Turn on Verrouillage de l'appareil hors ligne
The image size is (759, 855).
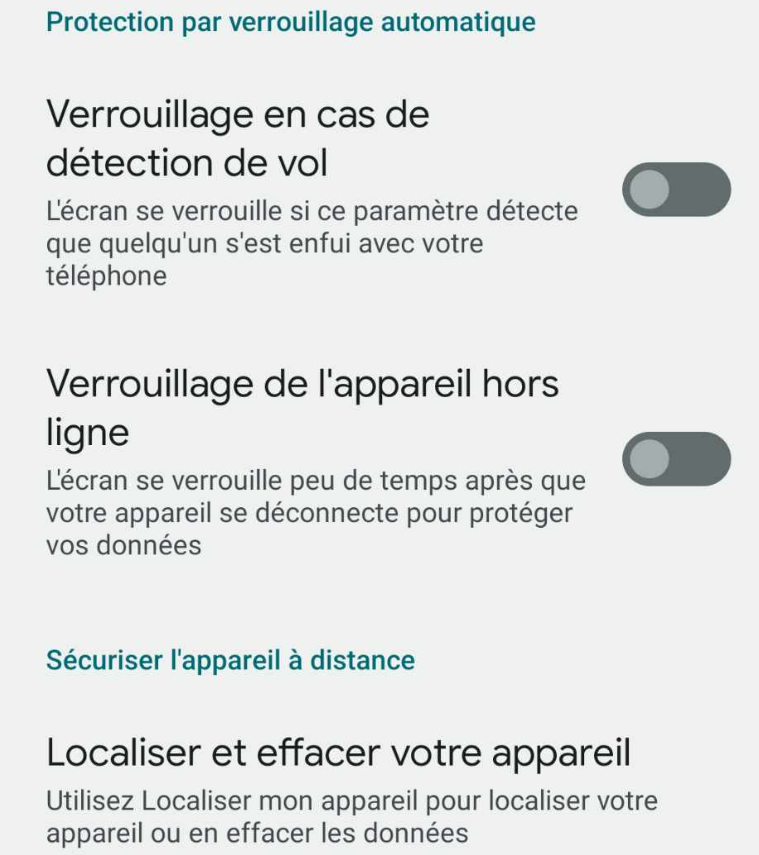676,459
